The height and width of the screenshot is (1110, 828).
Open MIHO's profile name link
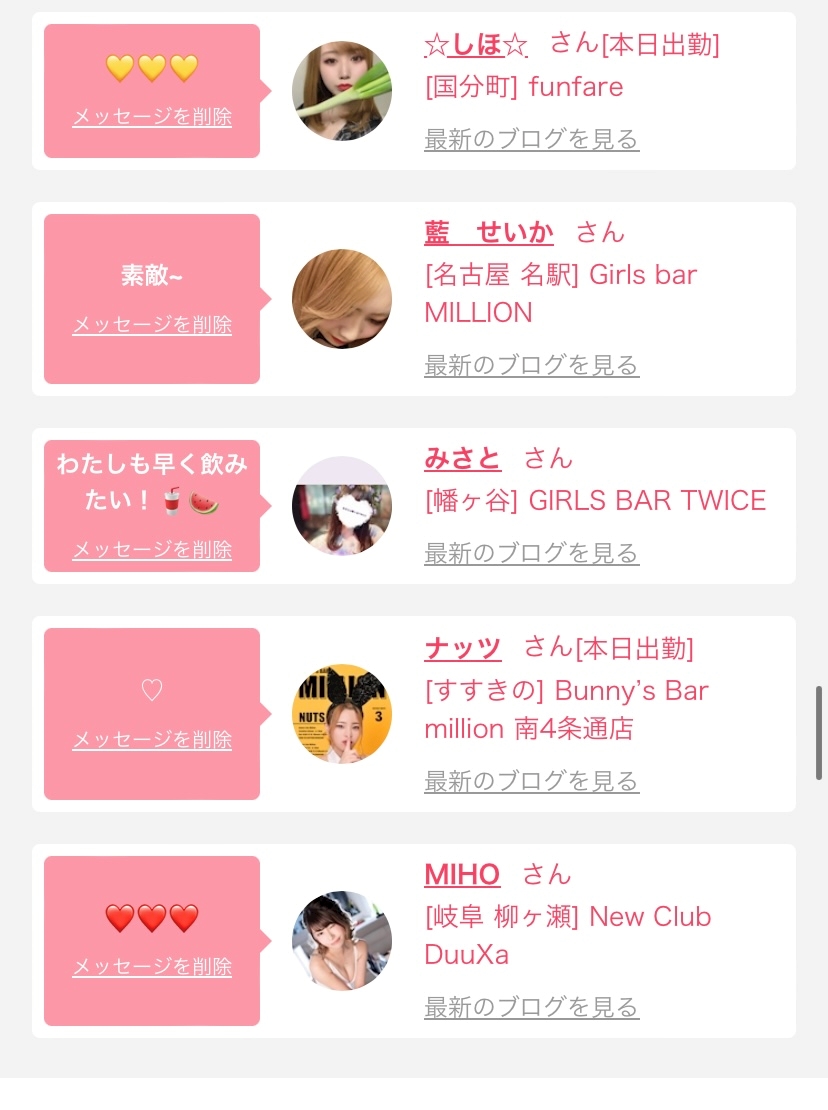[462, 875]
